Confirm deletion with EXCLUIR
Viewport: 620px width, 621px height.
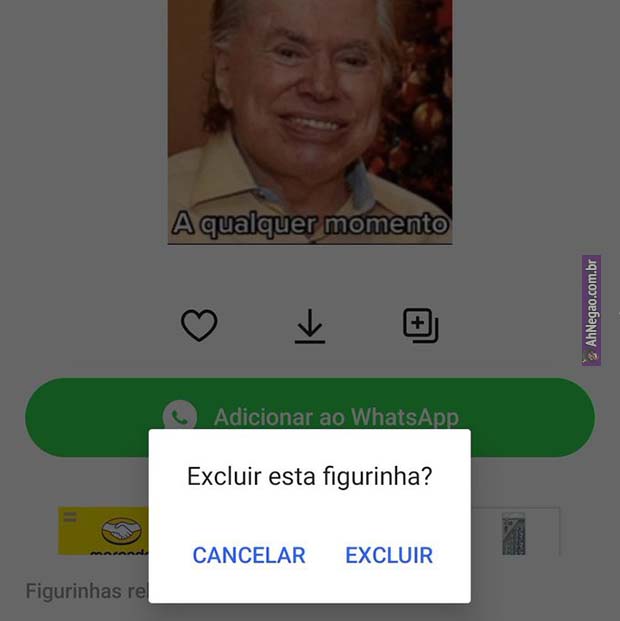(x=388, y=555)
